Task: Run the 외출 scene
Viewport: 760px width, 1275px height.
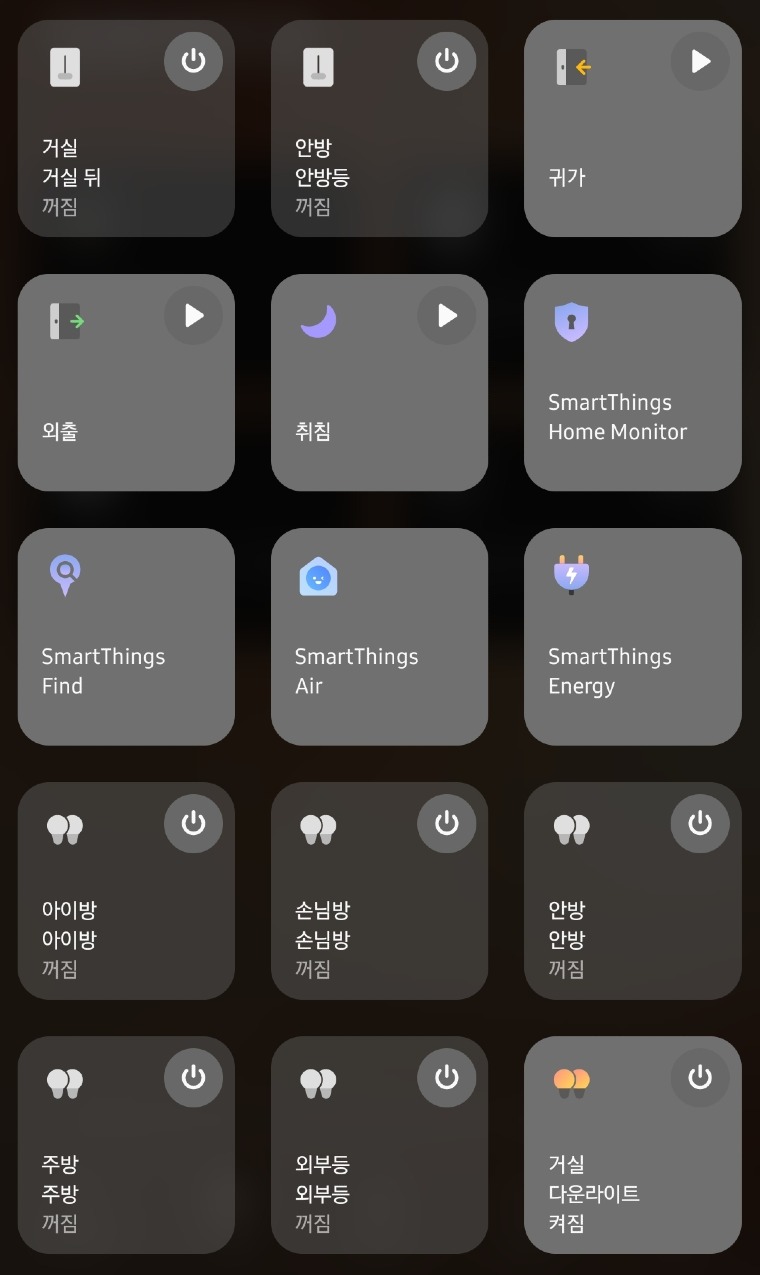Action: (x=193, y=315)
